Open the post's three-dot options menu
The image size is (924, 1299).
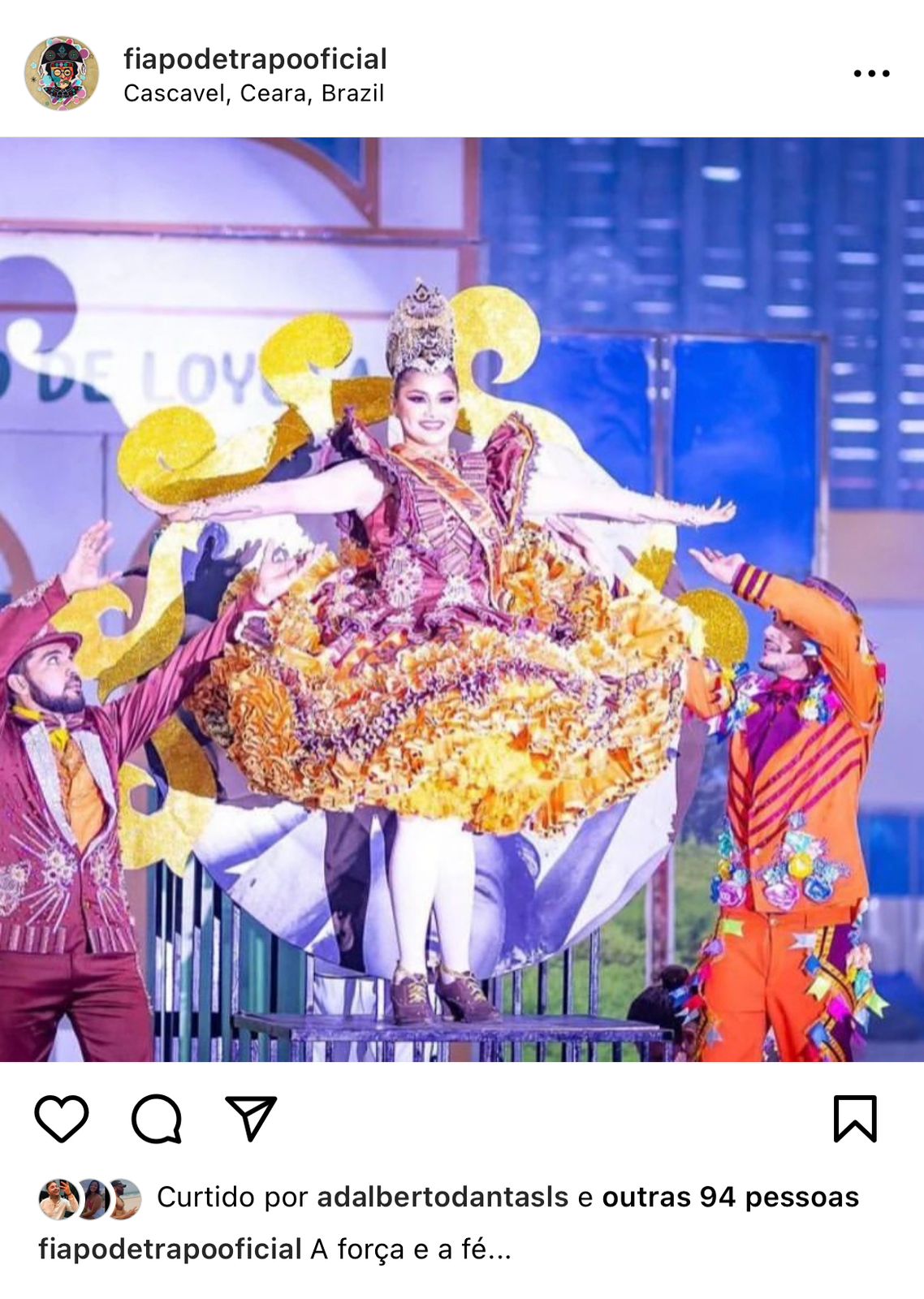(871, 73)
